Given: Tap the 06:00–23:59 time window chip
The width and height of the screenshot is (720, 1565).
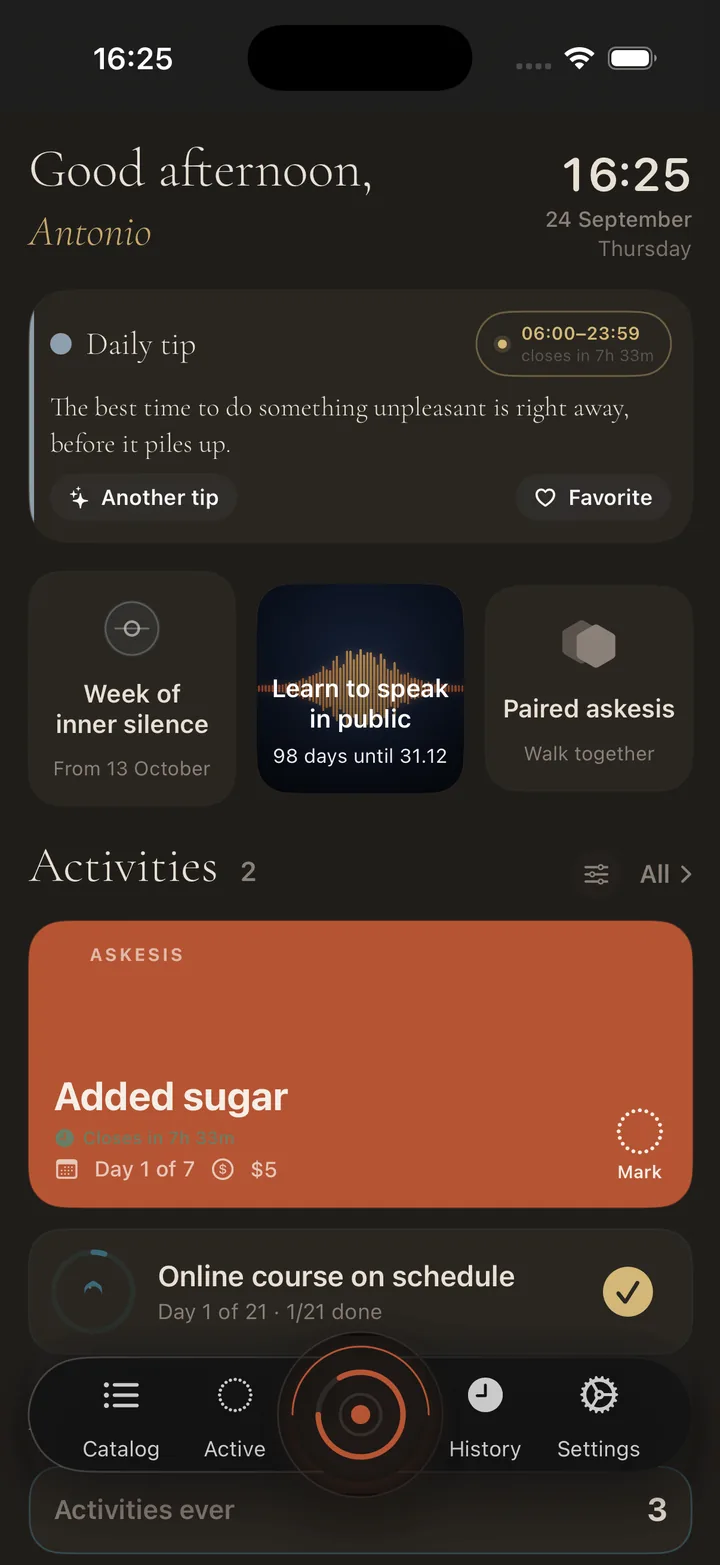Looking at the screenshot, I should pyautogui.click(x=573, y=344).
